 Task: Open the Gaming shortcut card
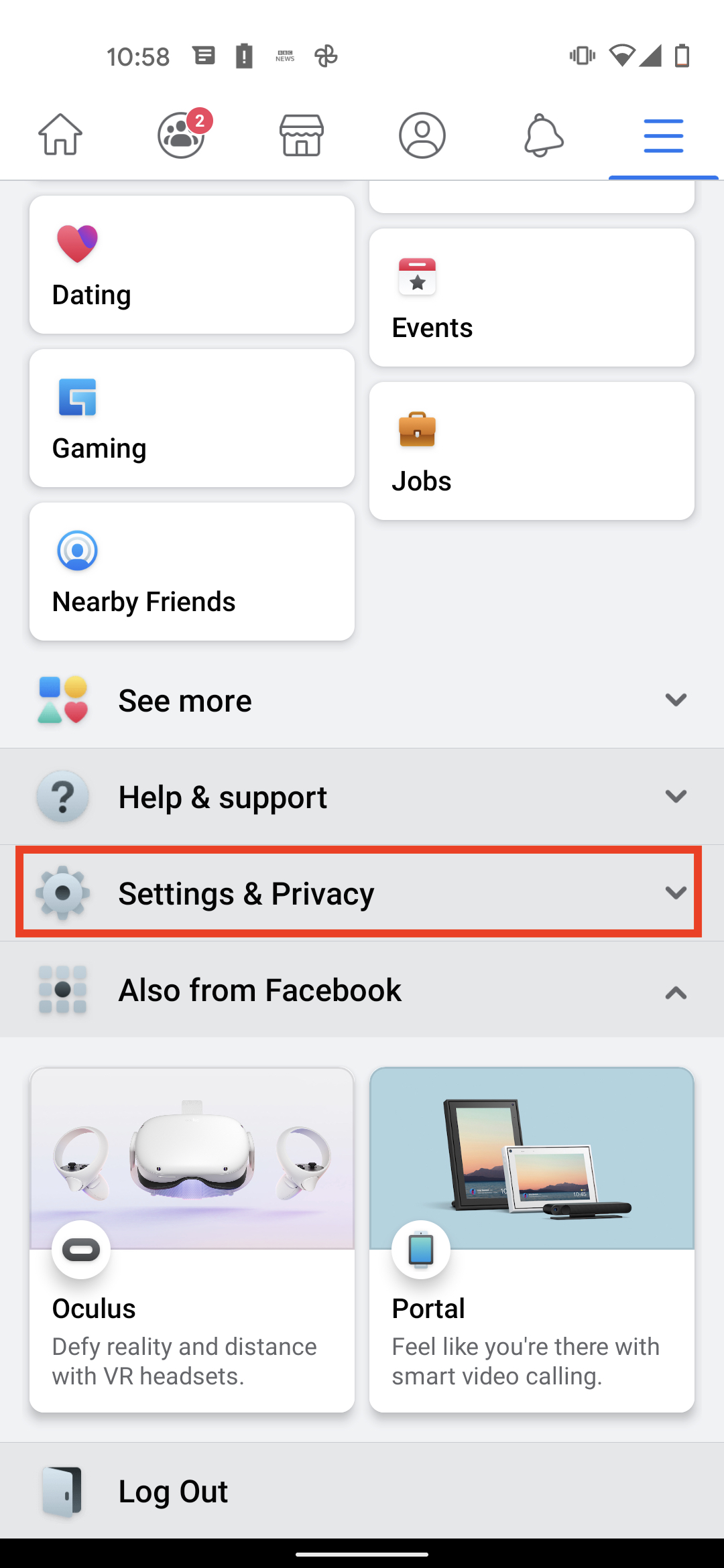(192, 418)
